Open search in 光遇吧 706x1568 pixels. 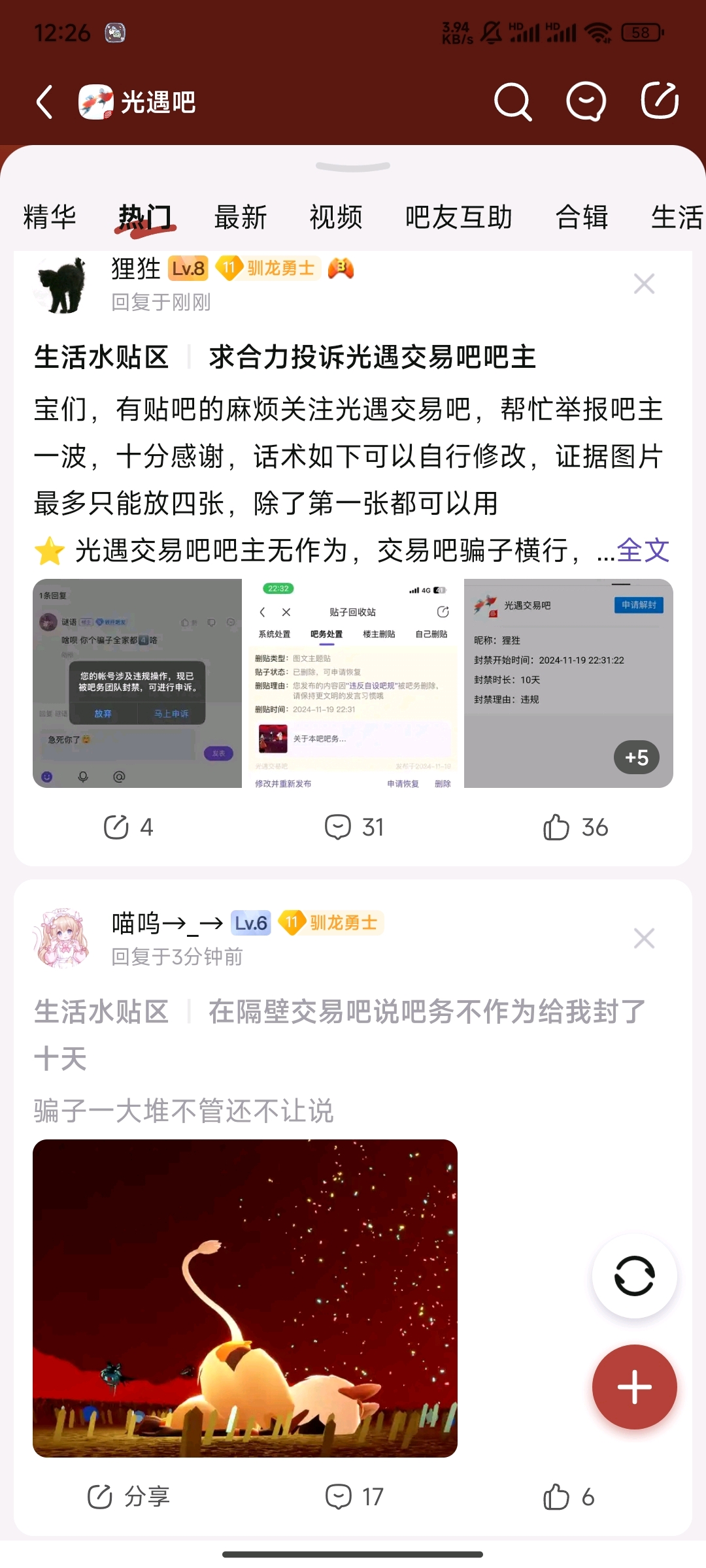tap(513, 102)
